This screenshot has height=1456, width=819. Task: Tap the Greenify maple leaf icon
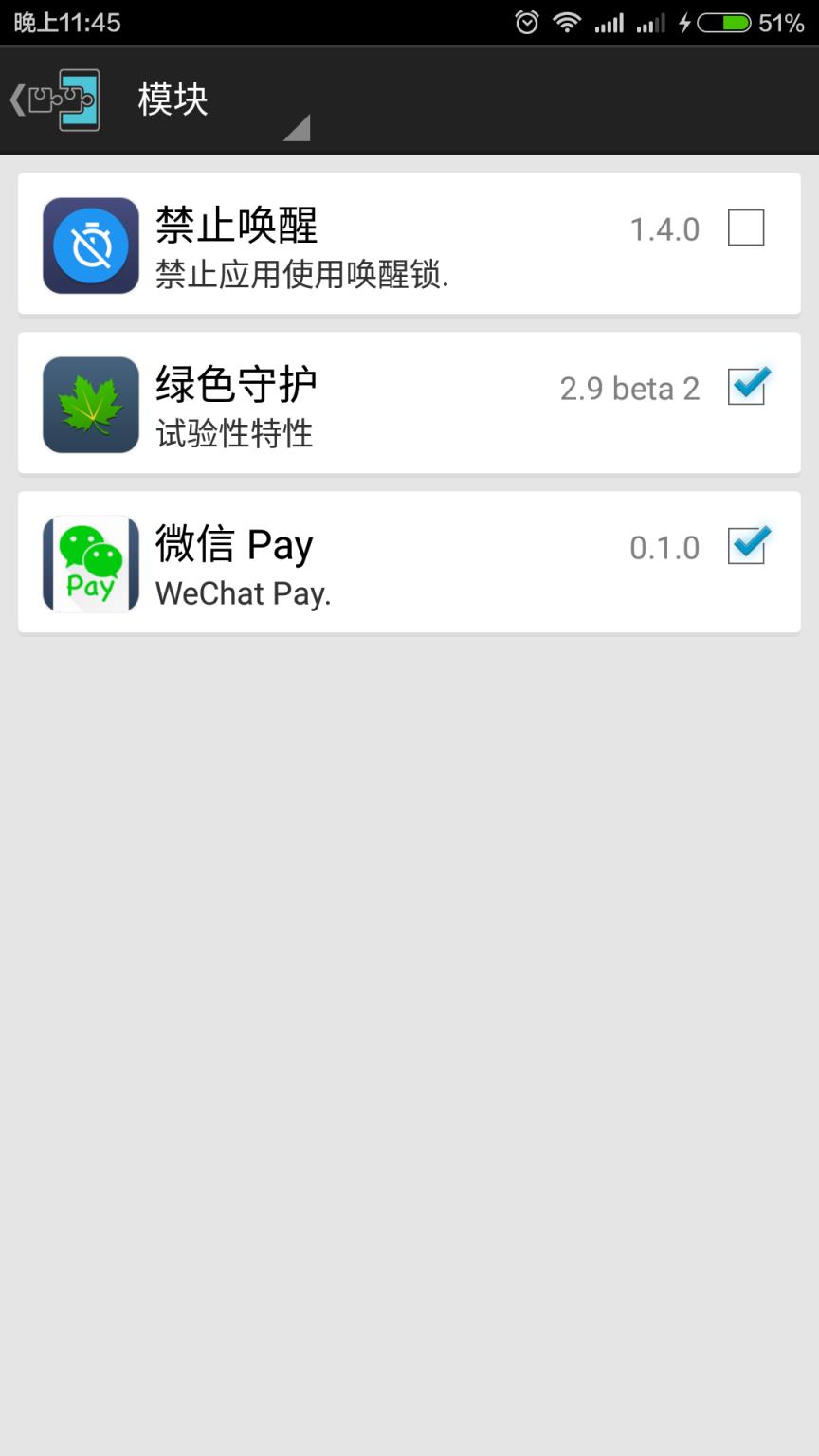pyautogui.click(x=90, y=405)
